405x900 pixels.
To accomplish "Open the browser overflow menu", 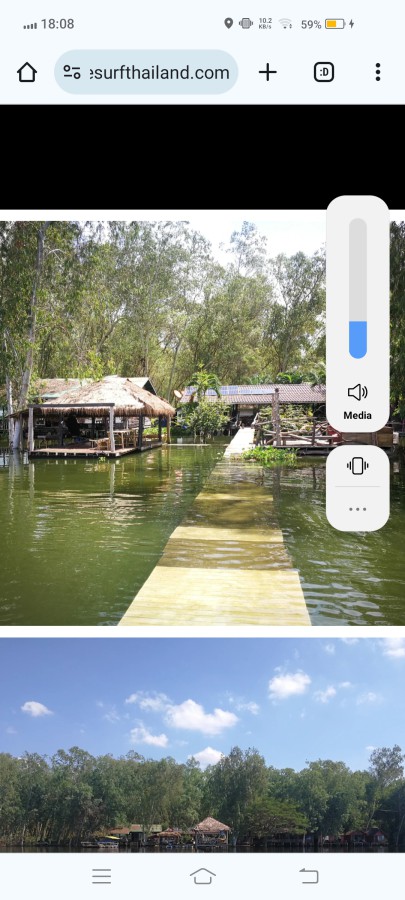I will click(x=377, y=72).
